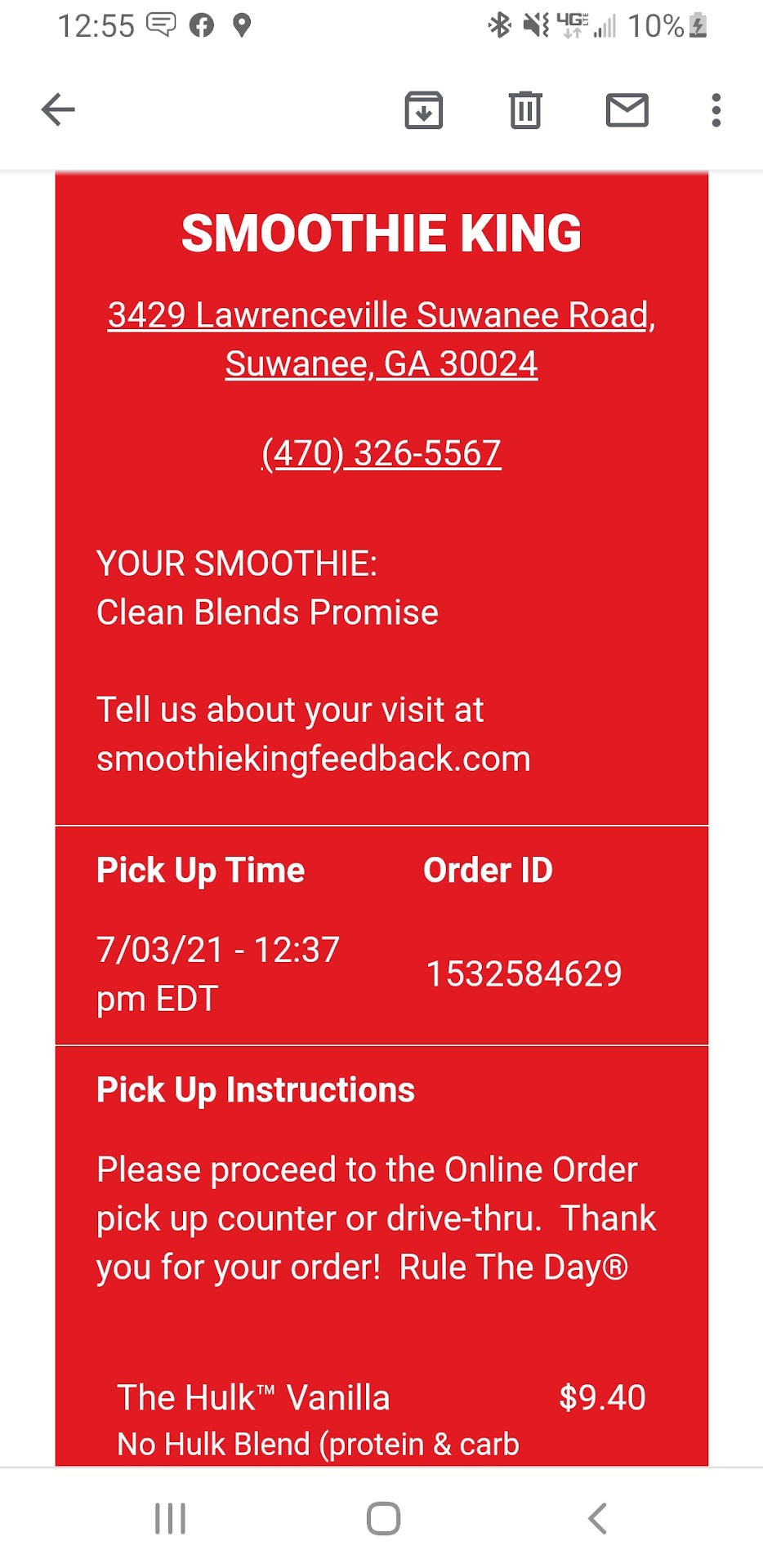The image size is (763, 1568).
Task: Go back to the inbox
Action: click(x=58, y=110)
